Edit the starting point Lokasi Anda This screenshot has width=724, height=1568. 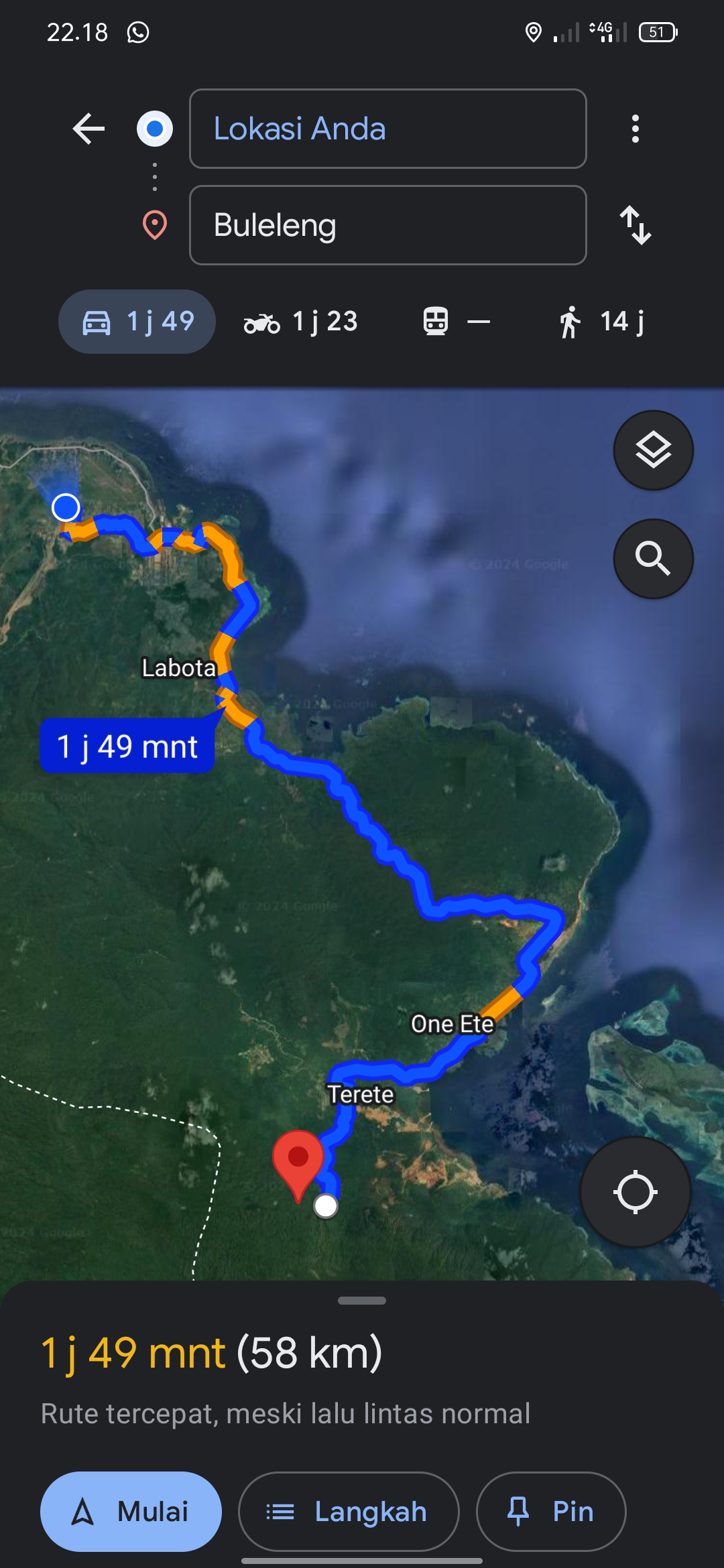click(388, 129)
